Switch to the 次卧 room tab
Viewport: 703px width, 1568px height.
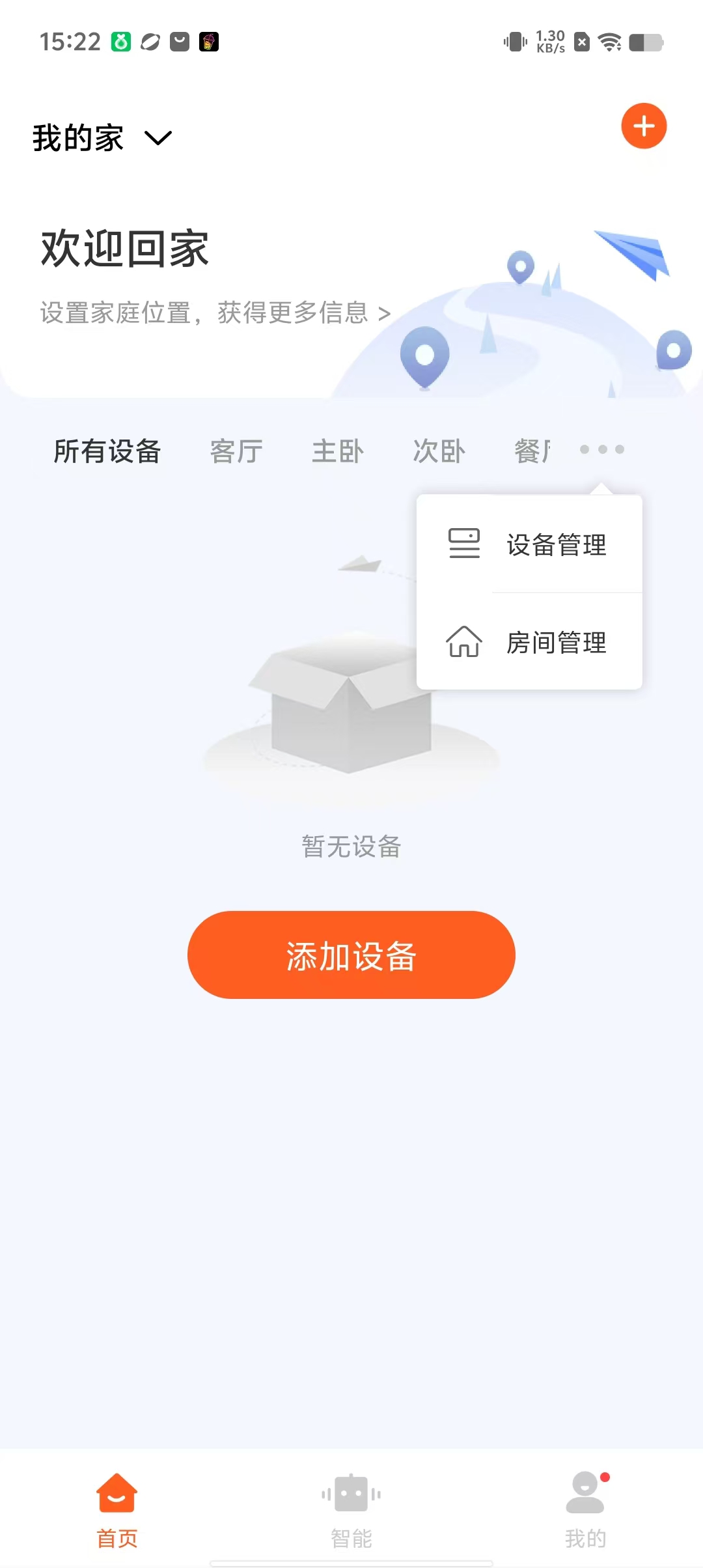pyautogui.click(x=439, y=451)
